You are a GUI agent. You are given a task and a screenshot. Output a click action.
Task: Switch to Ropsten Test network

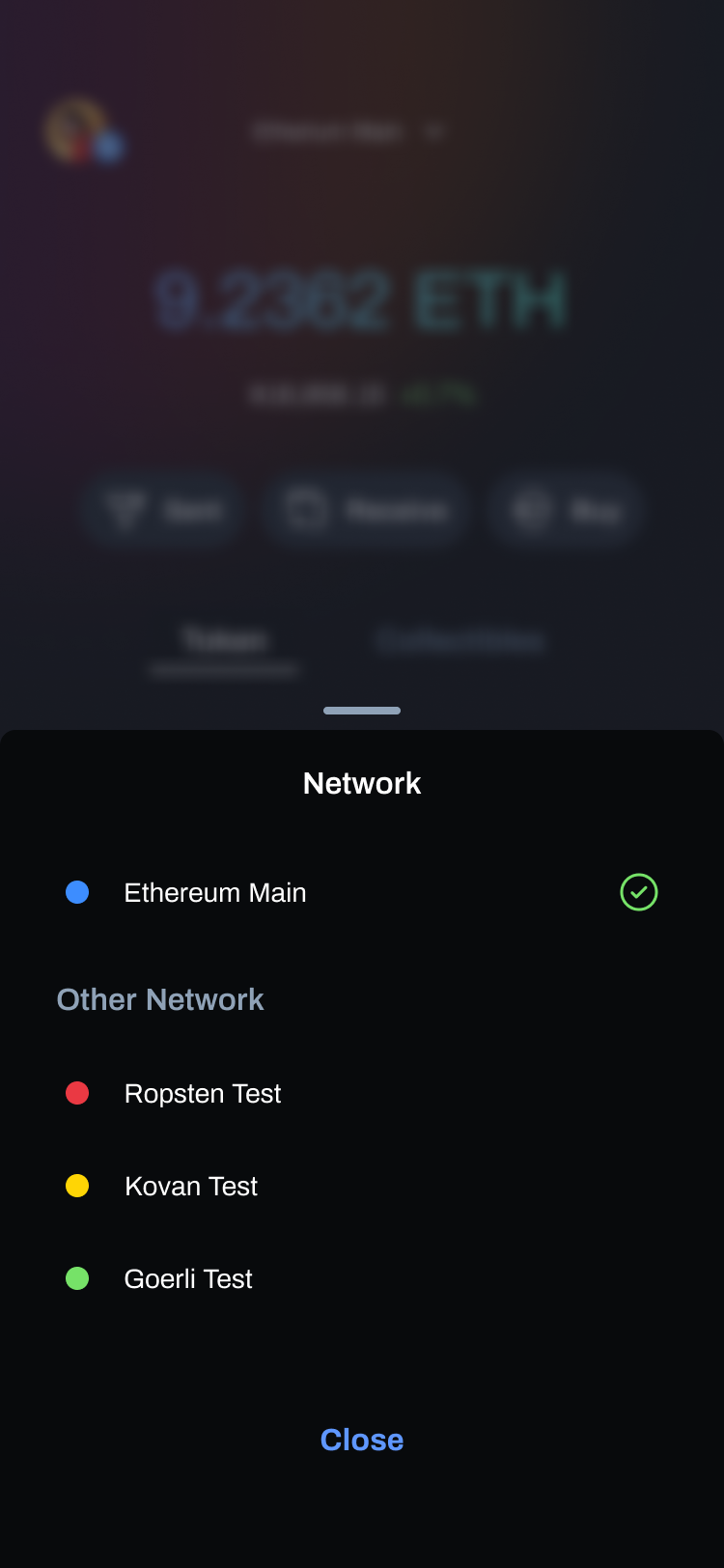203,1094
